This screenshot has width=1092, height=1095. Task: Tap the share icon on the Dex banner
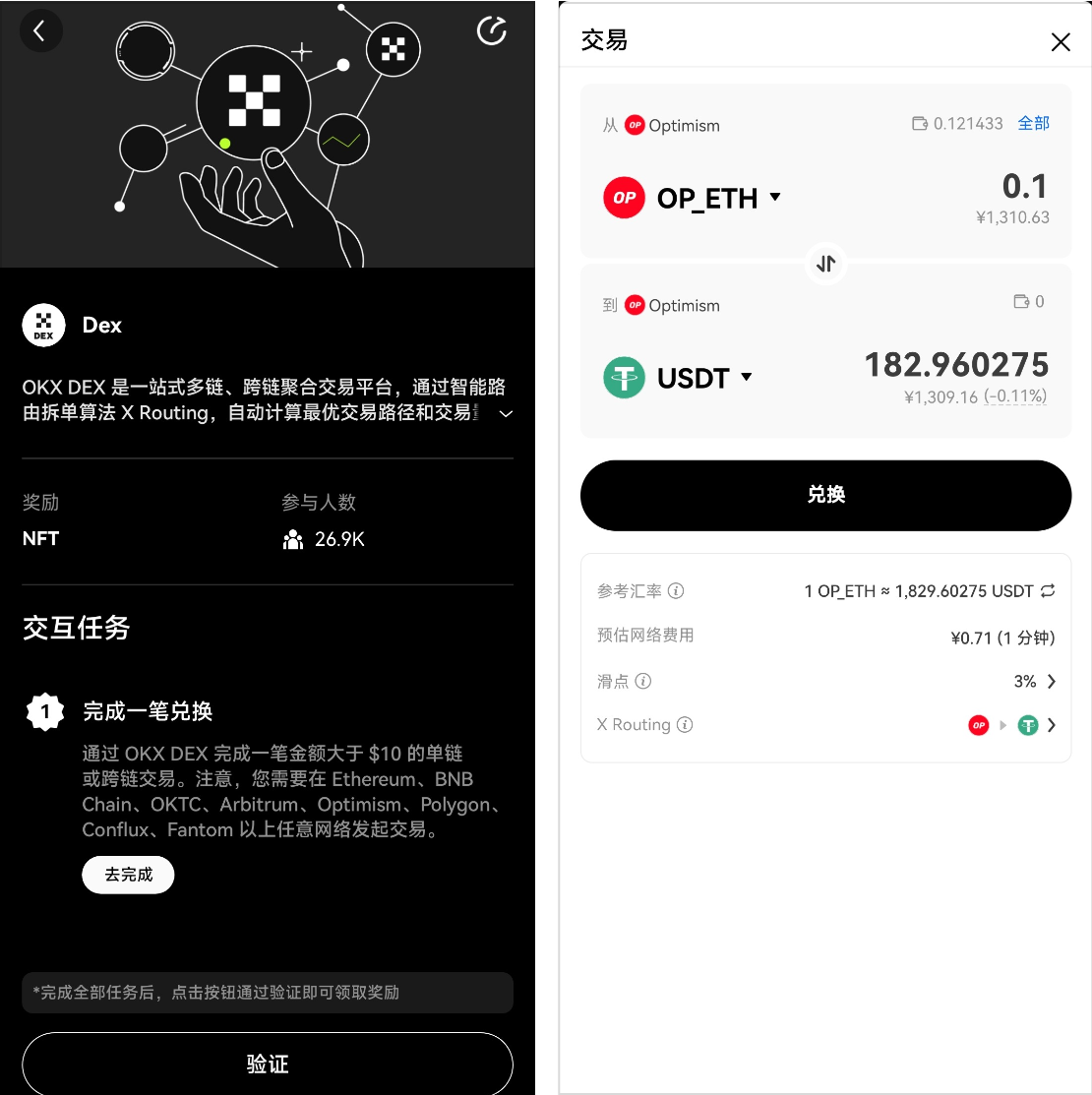pyautogui.click(x=491, y=30)
